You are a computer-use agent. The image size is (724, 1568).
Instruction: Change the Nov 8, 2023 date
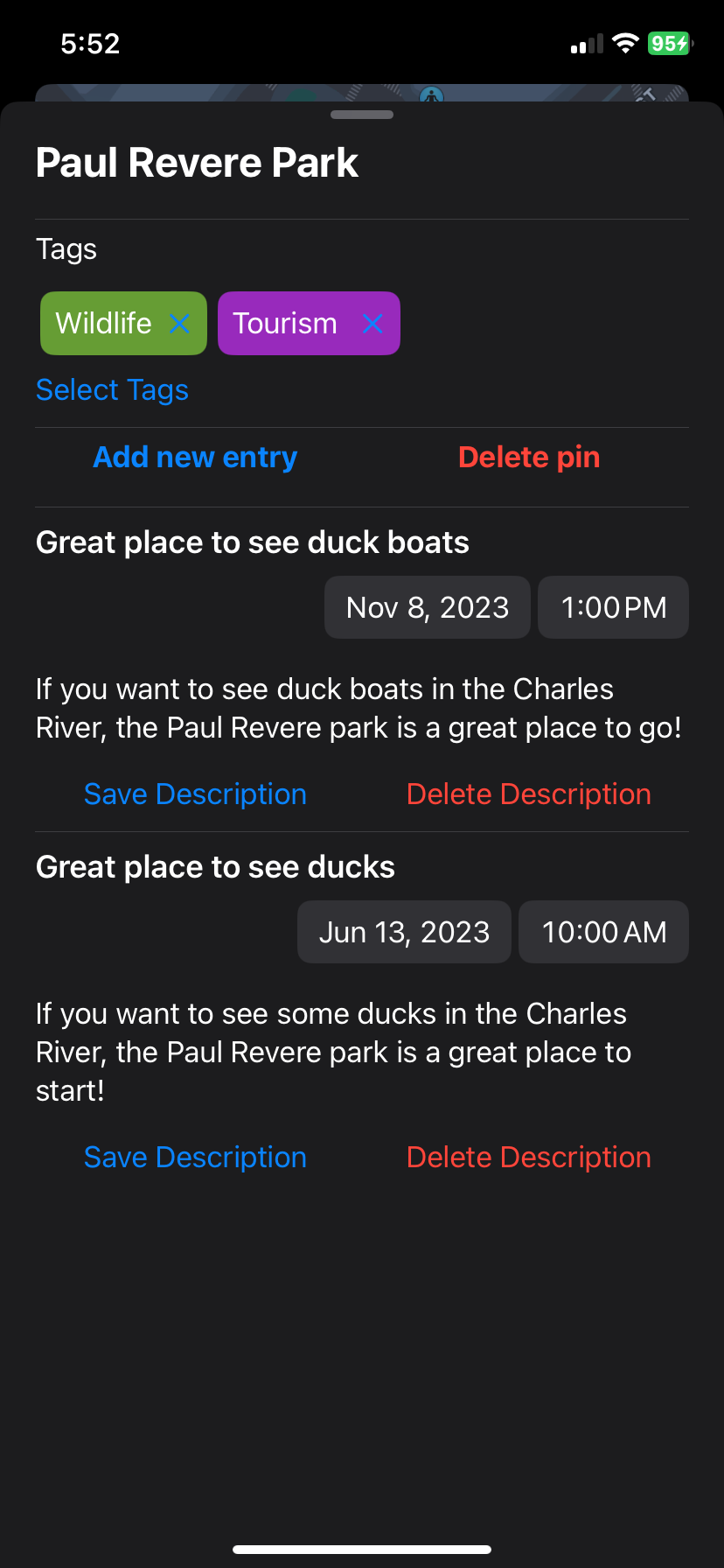[x=428, y=607]
